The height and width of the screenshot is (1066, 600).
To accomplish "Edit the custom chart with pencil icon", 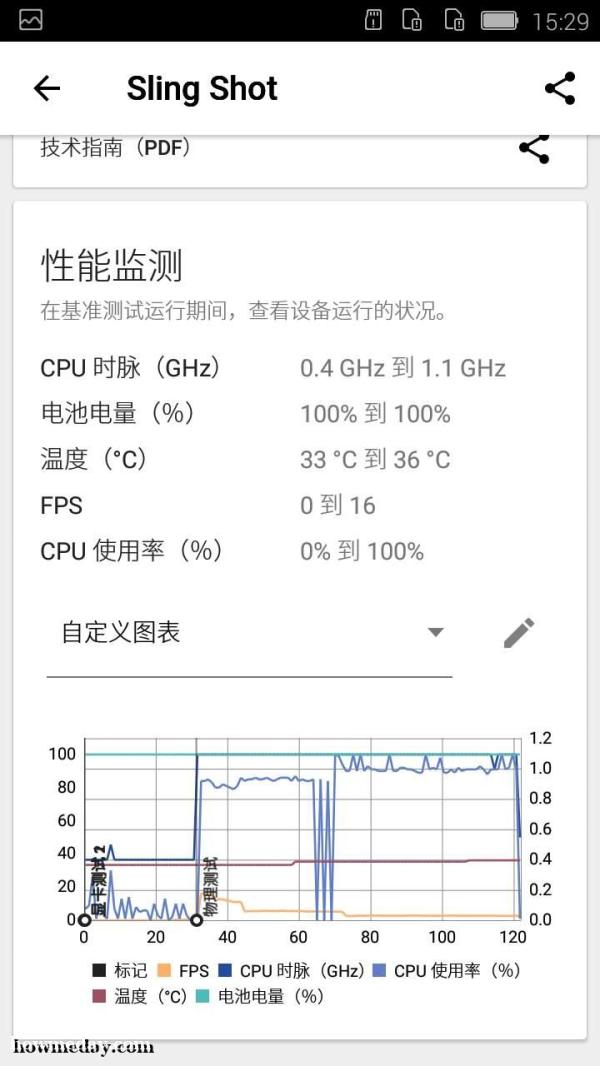I will pyautogui.click(x=519, y=633).
